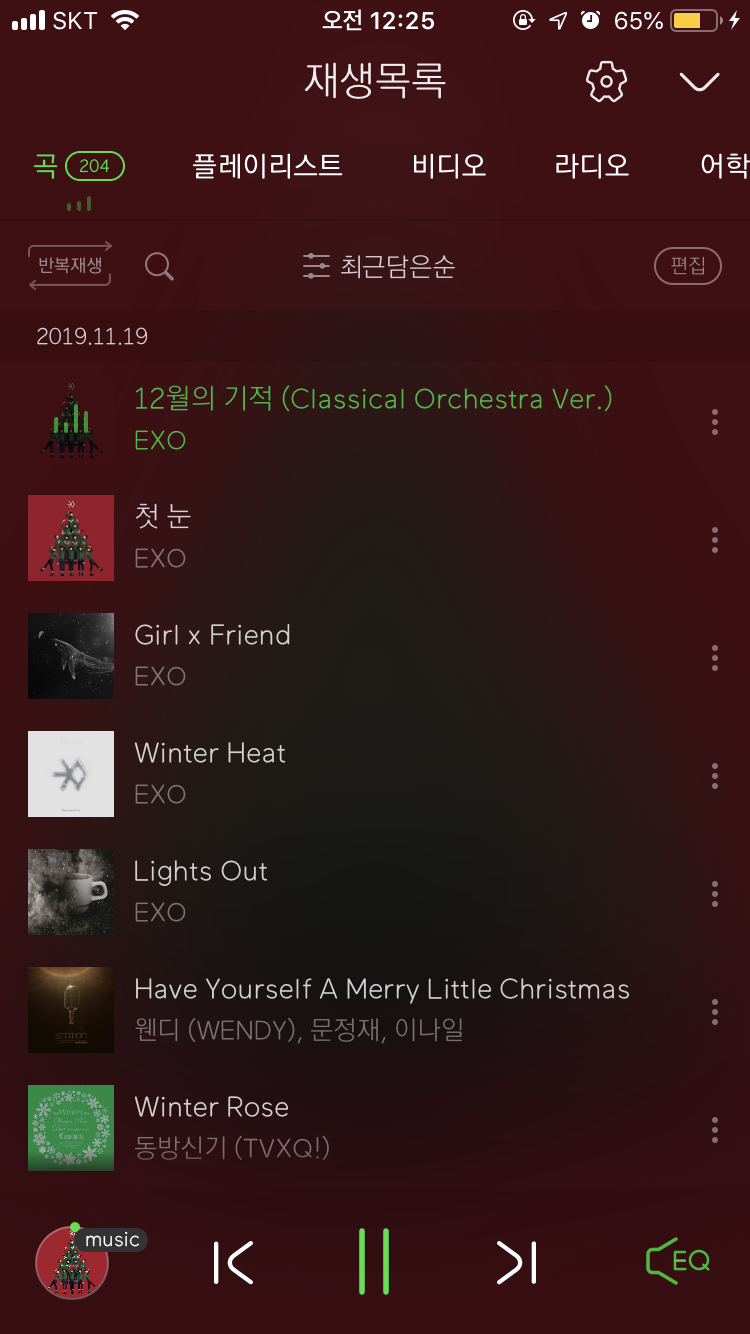Open more options for Lights Out
Screen dimensions: 750x1334
click(x=714, y=893)
